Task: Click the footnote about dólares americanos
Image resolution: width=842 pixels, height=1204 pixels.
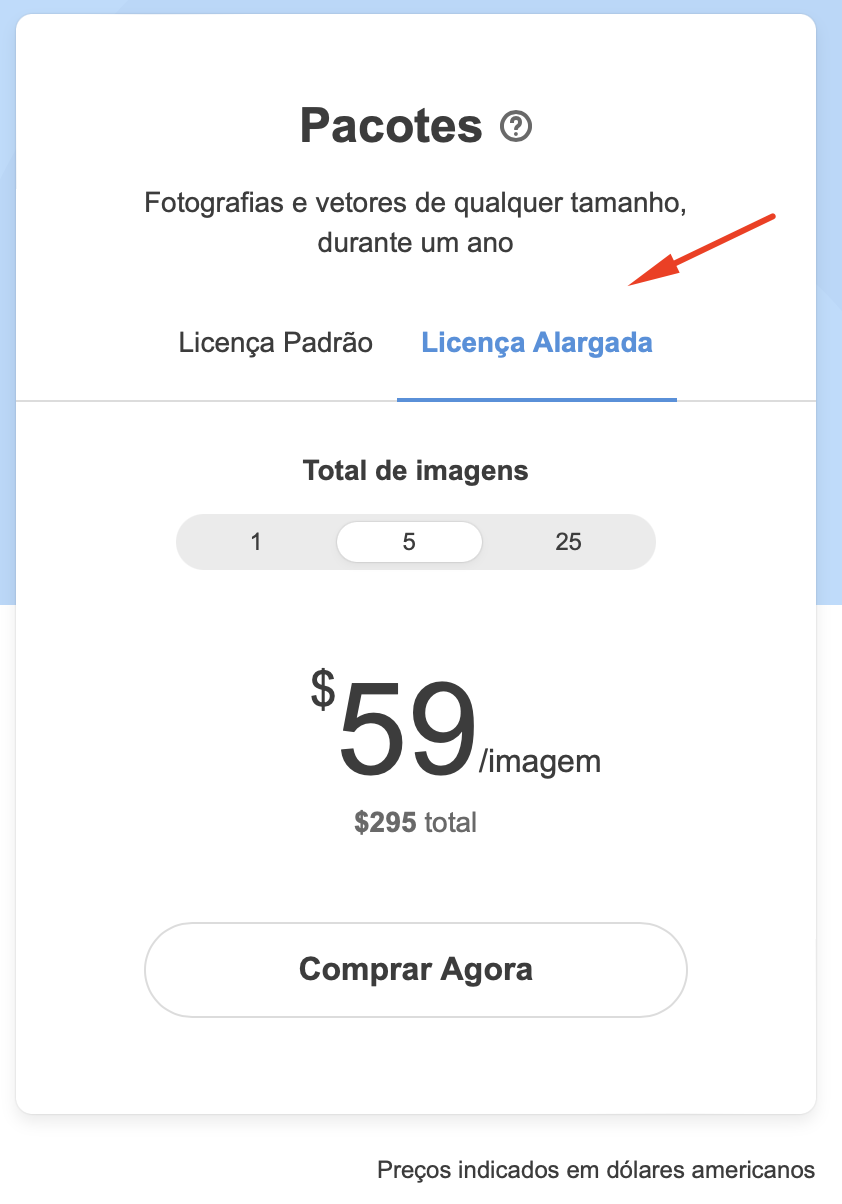Action: coord(596,1167)
